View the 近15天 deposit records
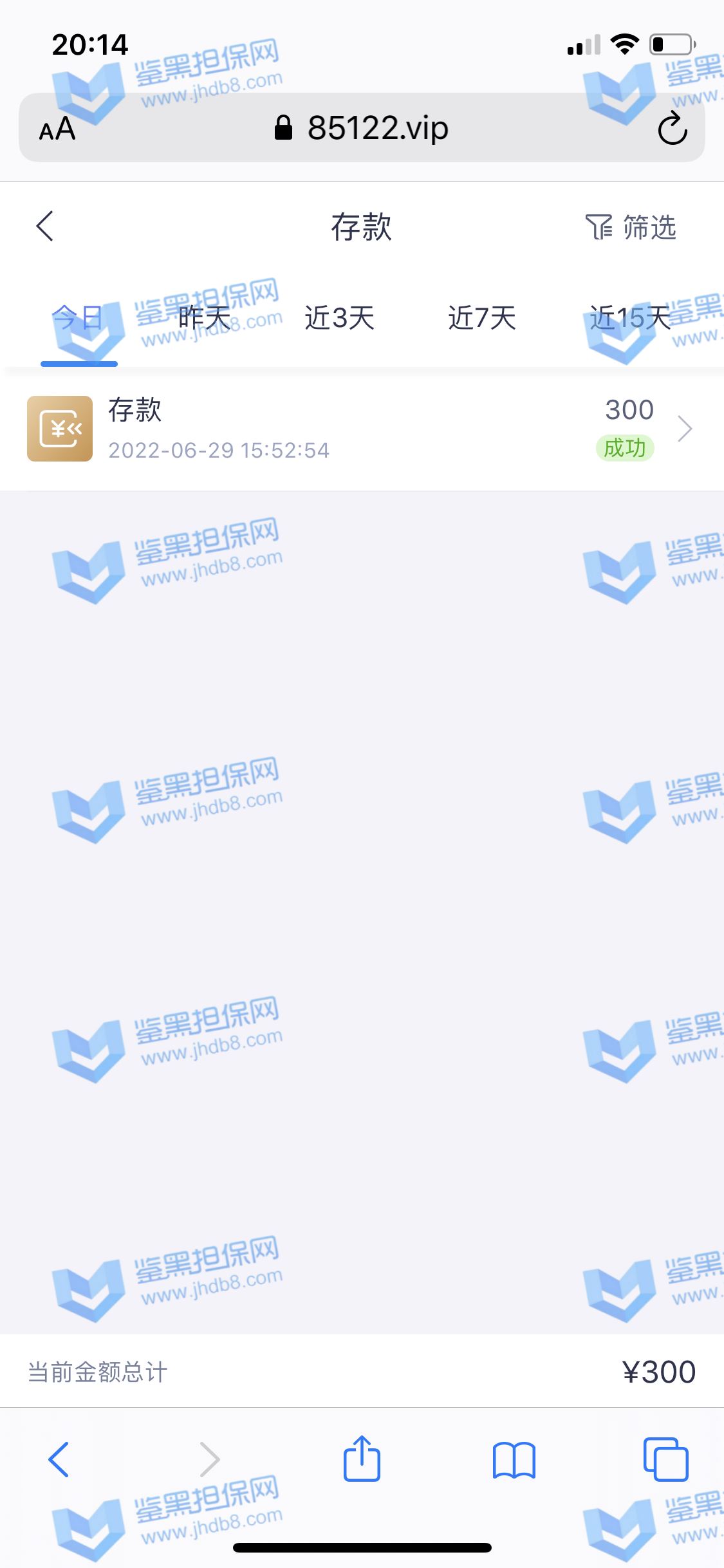724x1568 pixels. (x=629, y=318)
